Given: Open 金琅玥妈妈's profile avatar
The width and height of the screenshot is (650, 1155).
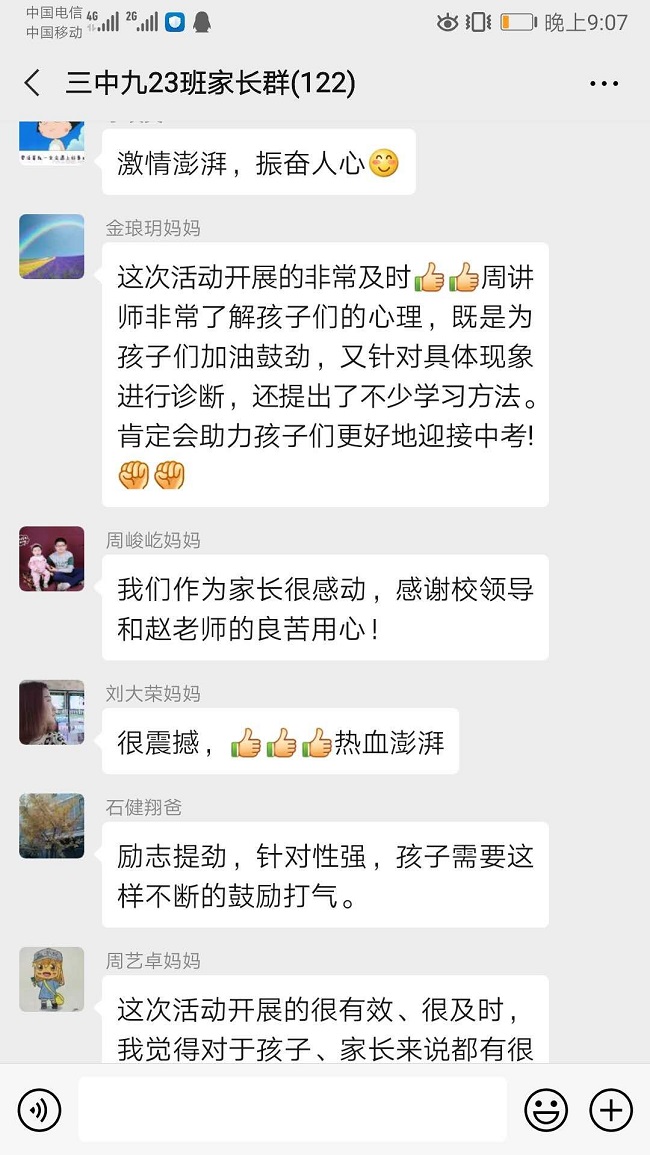Looking at the screenshot, I should pos(52,246).
